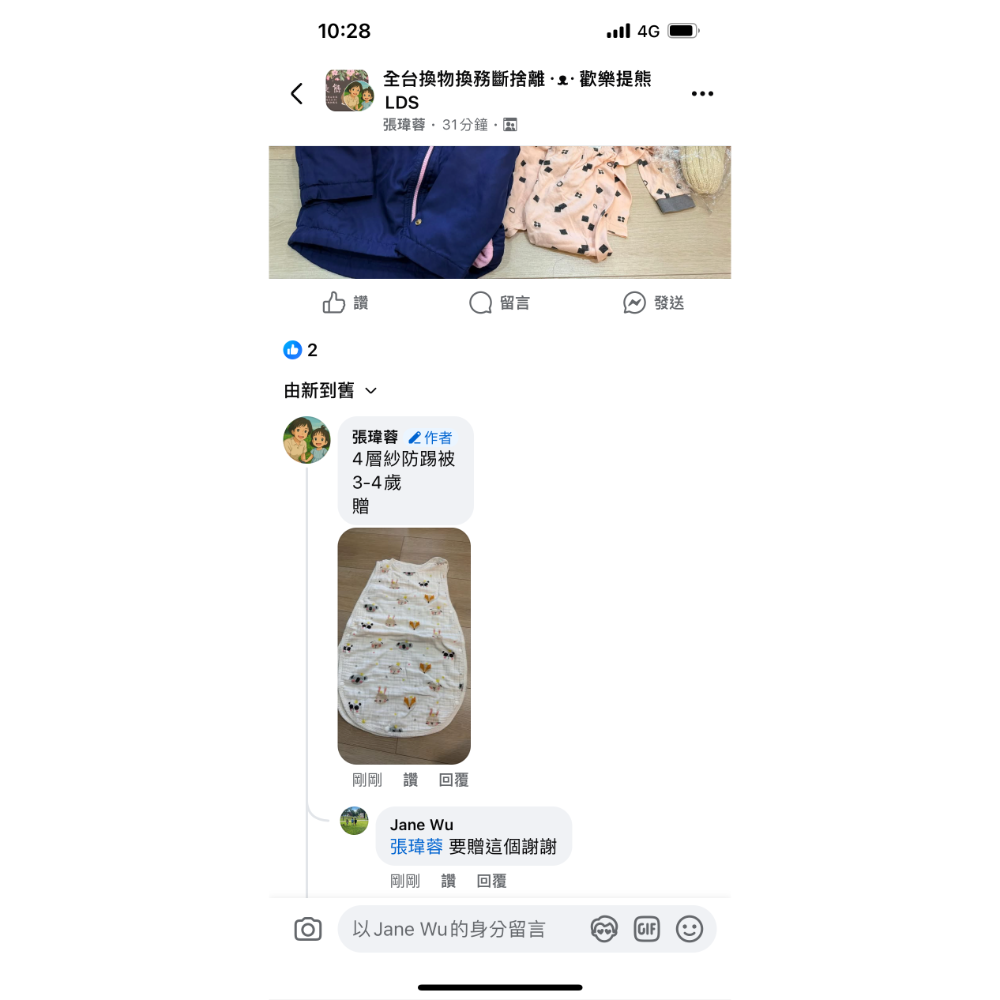
Task: Open the avatar sticker picker
Action: (604, 930)
